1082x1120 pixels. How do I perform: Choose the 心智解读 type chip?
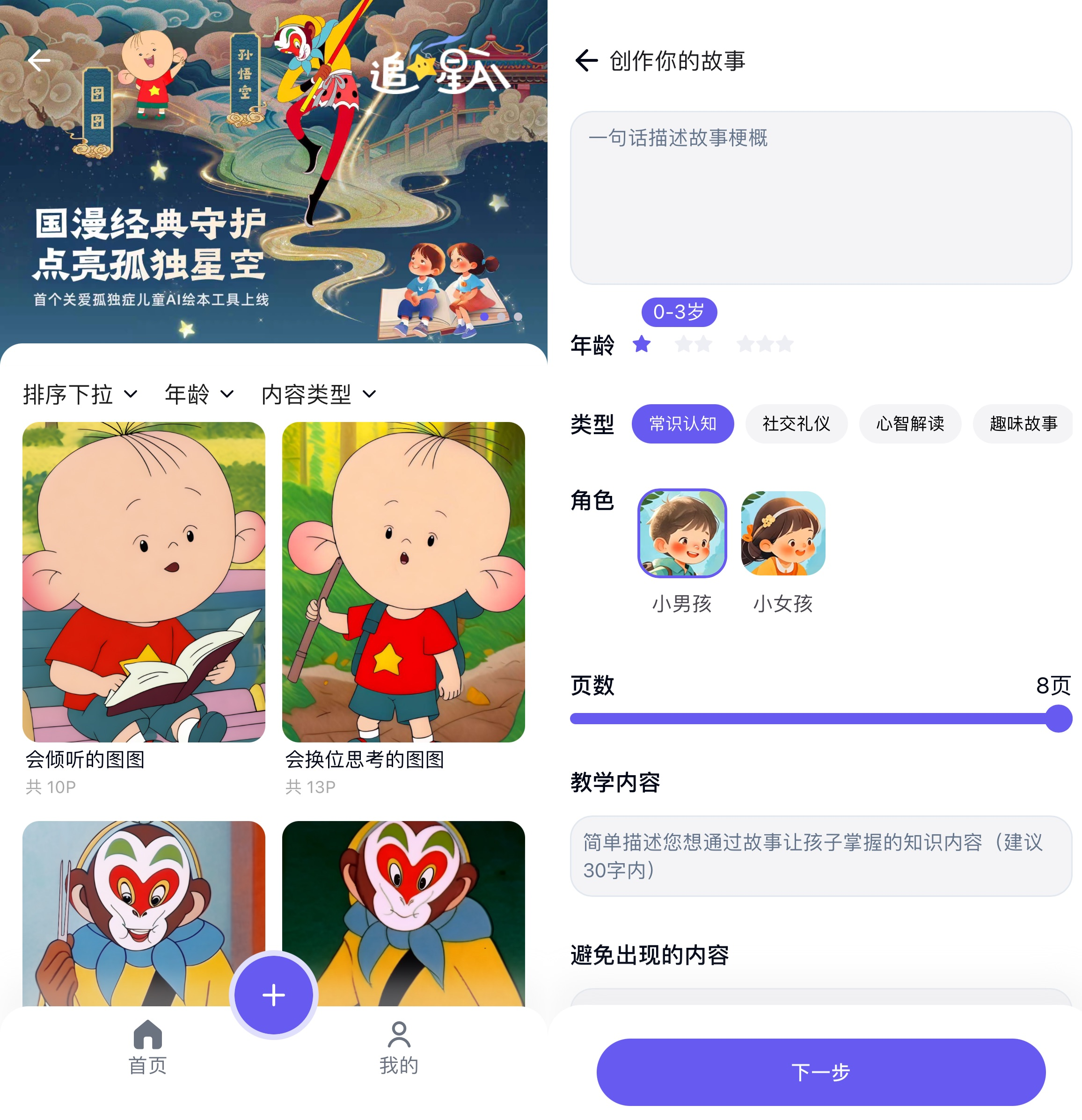[x=909, y=423]
